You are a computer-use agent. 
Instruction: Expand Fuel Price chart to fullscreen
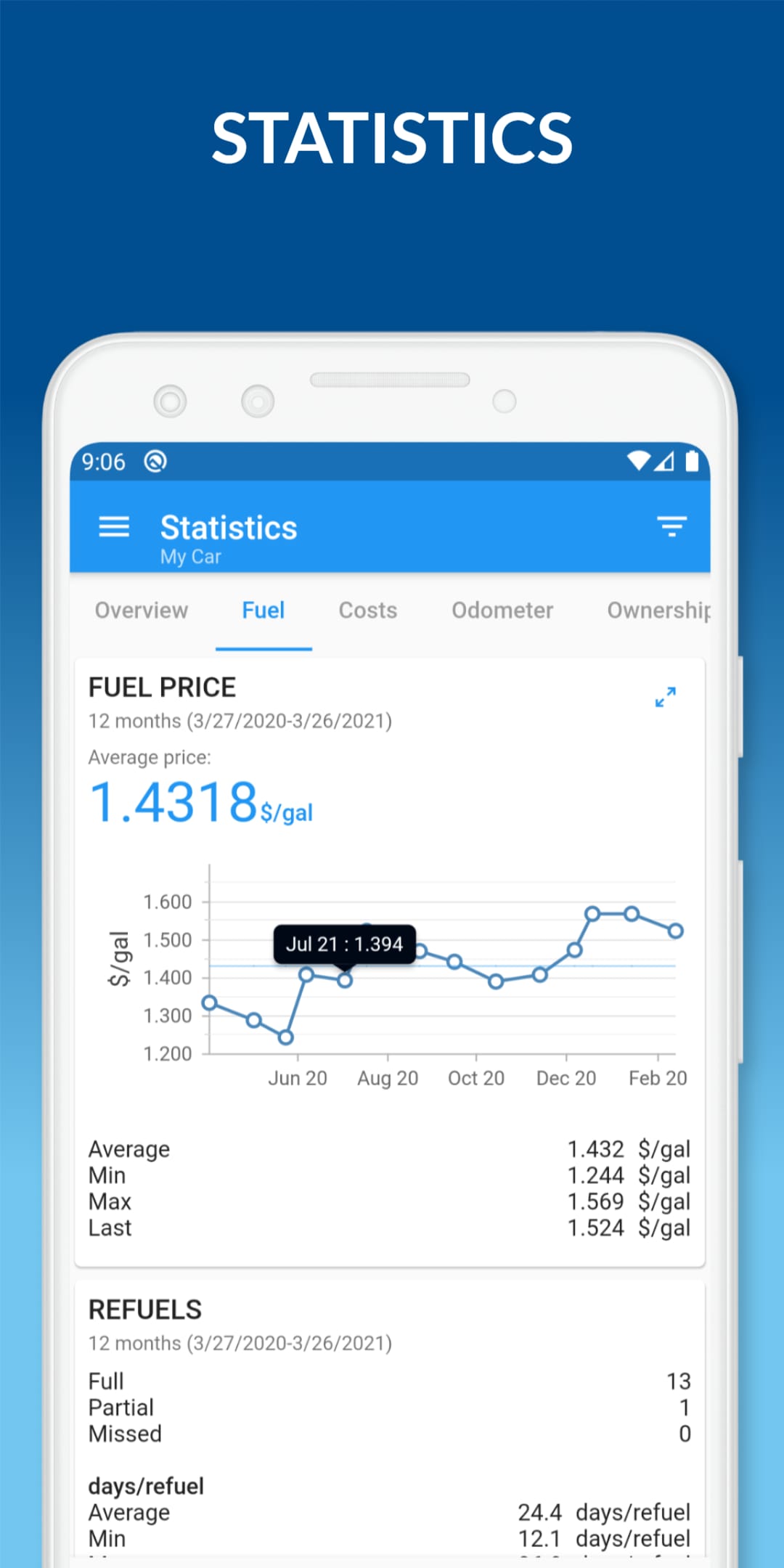664,698
